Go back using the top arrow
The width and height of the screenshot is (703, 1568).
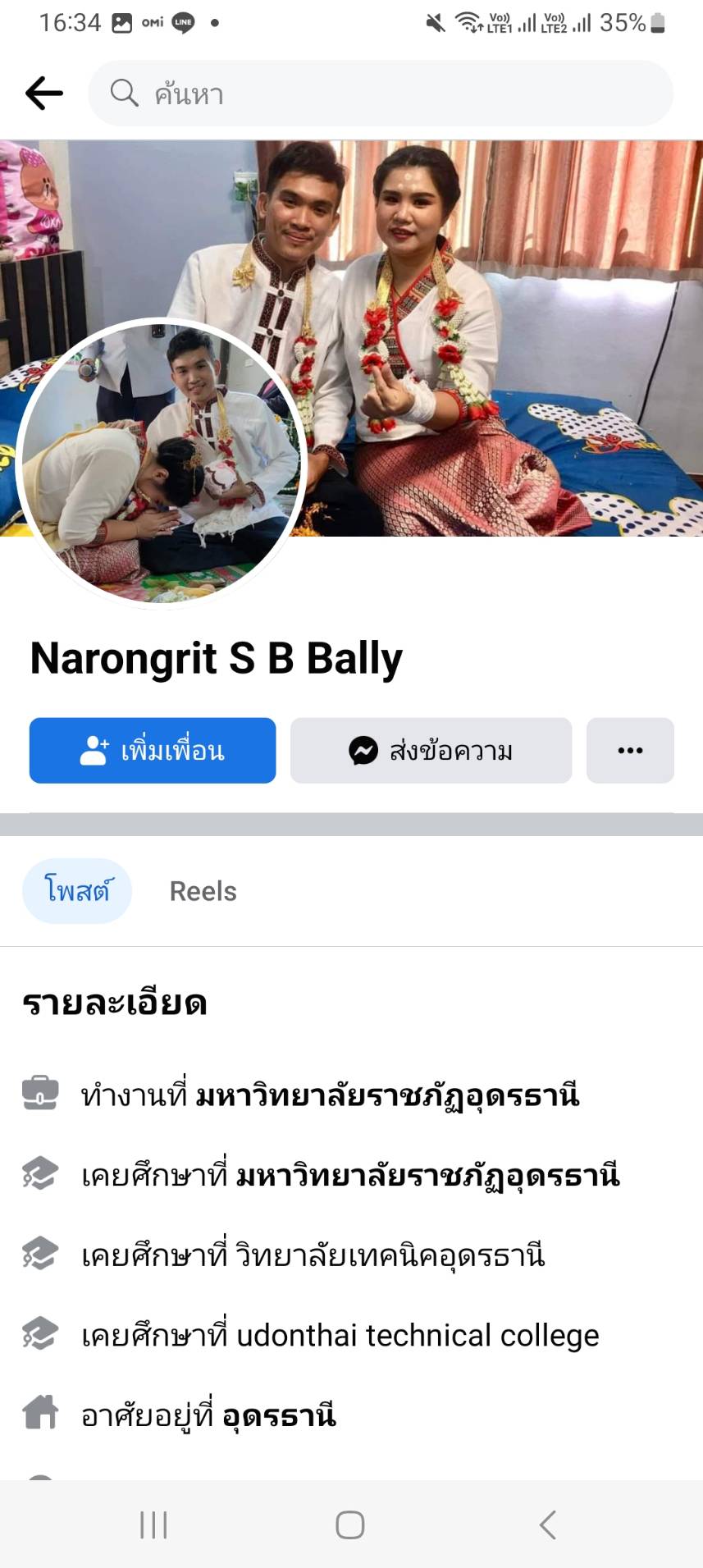click(44, 94)
